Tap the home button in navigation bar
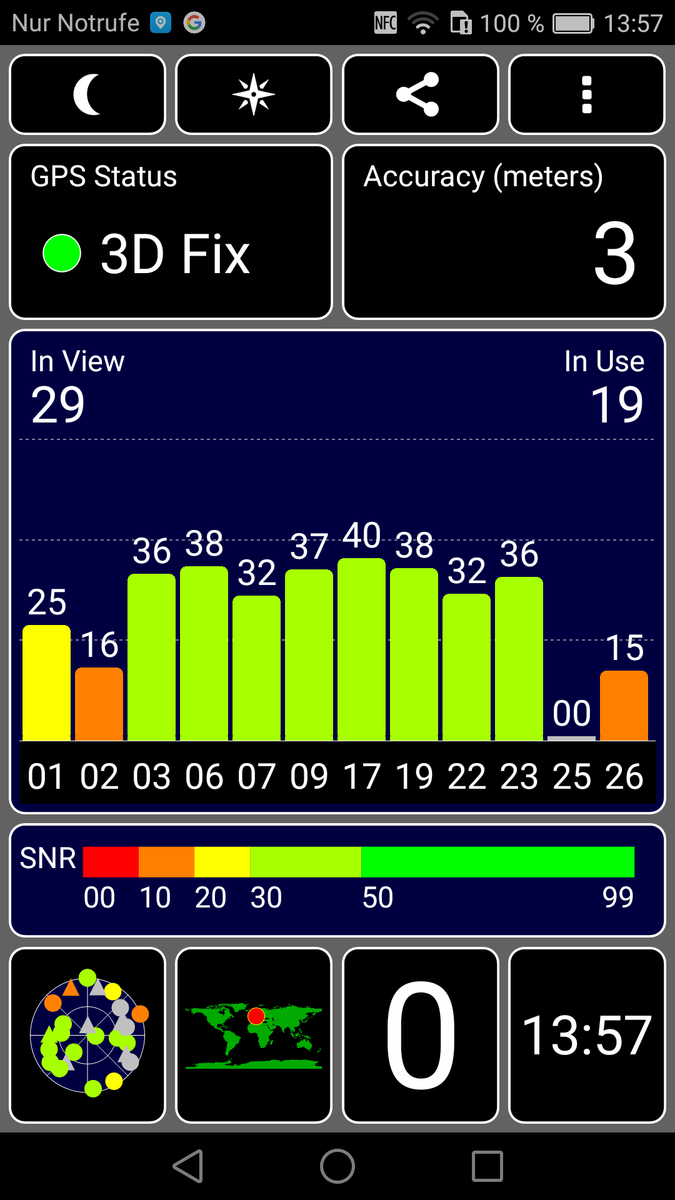 tap(337, 1166)
